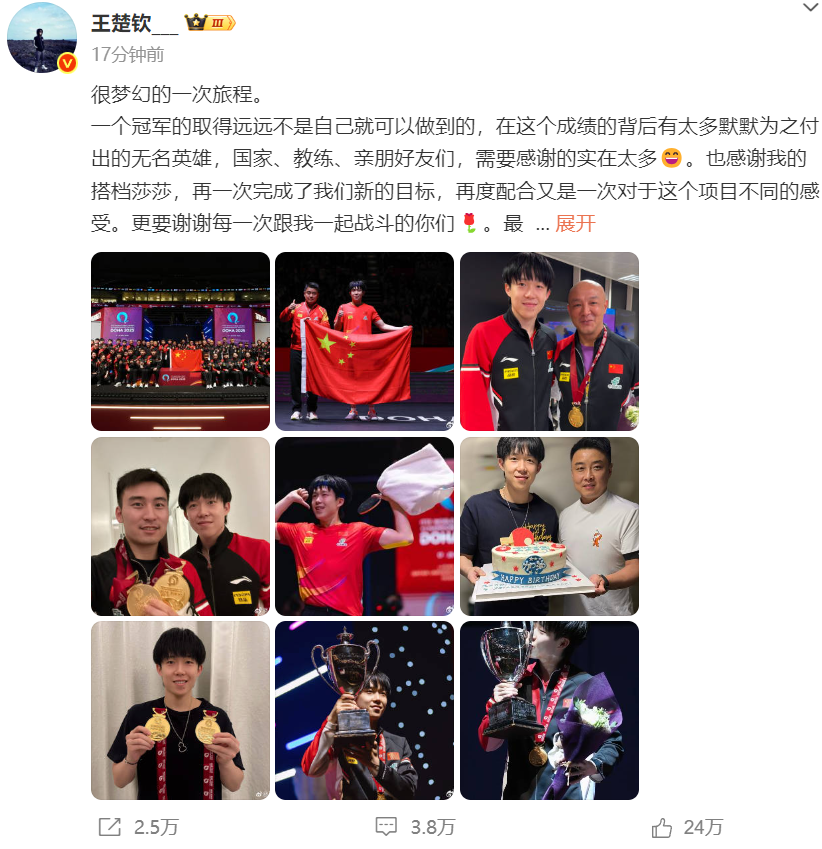Image resolution: width=822 pixels, height=849 pixels.
Task: View photo of two players holding flag
Action: pos(364,341)
